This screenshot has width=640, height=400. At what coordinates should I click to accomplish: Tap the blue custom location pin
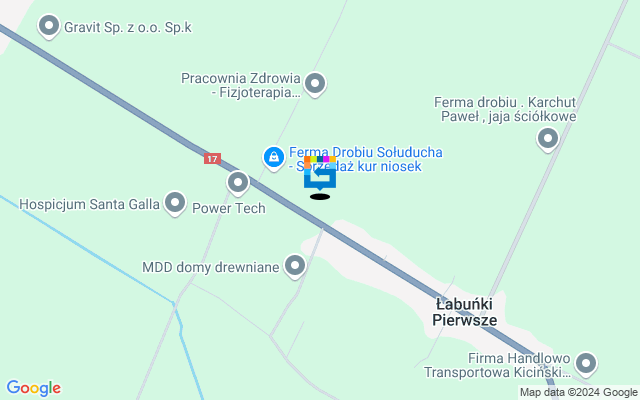(320, 176)
